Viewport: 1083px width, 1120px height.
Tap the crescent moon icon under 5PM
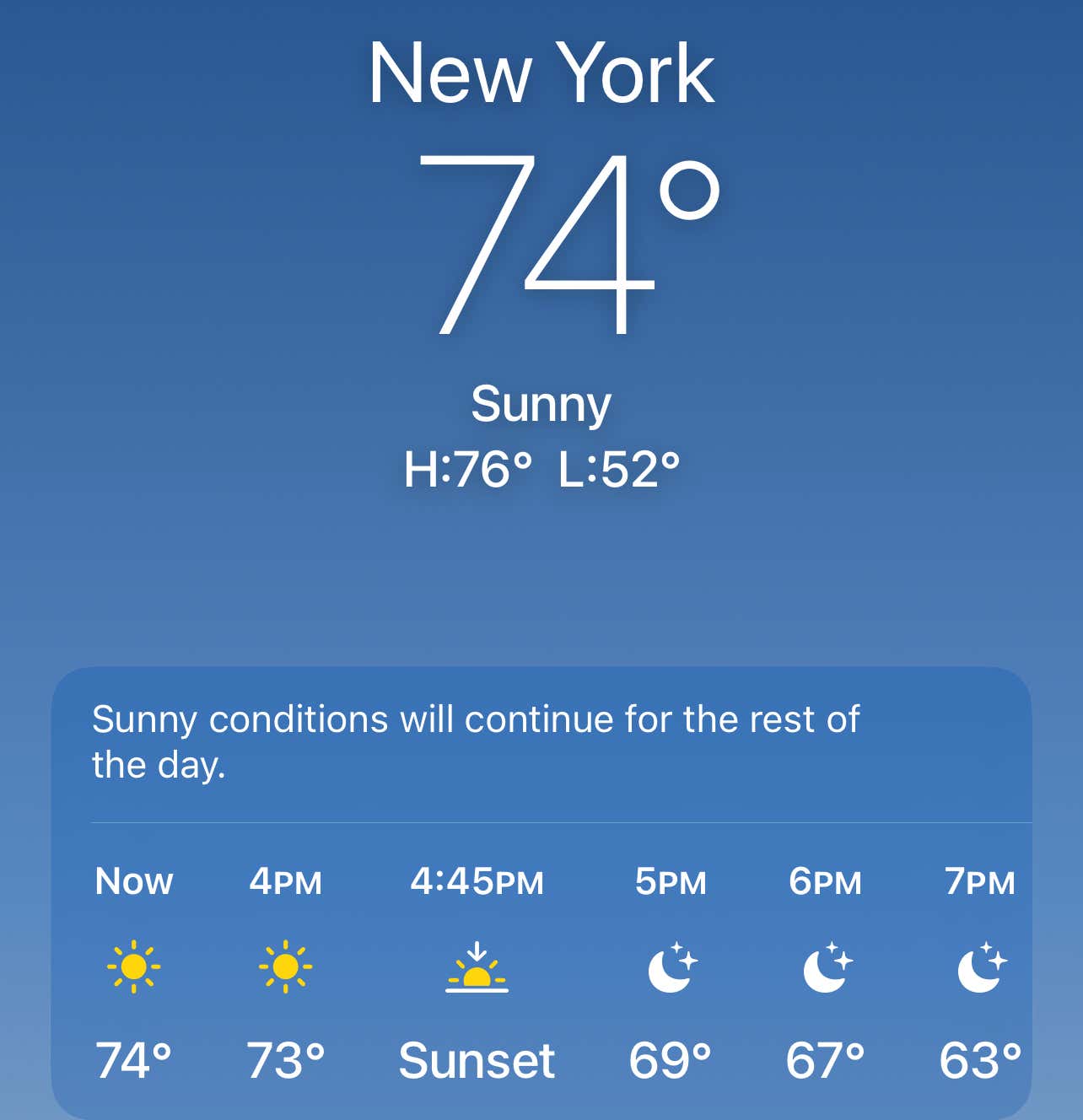(671, 970)
